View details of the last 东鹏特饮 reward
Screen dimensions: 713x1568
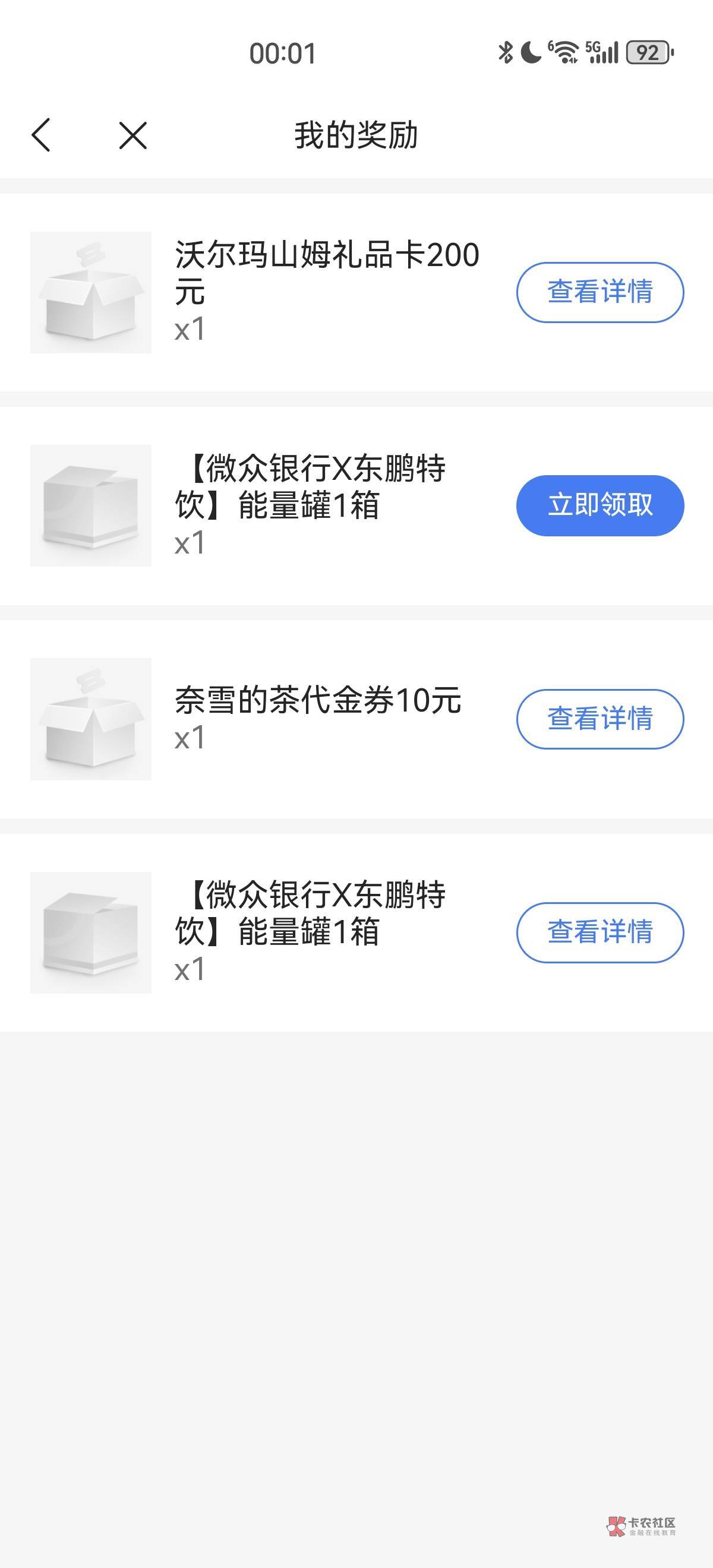pos(600,932)
